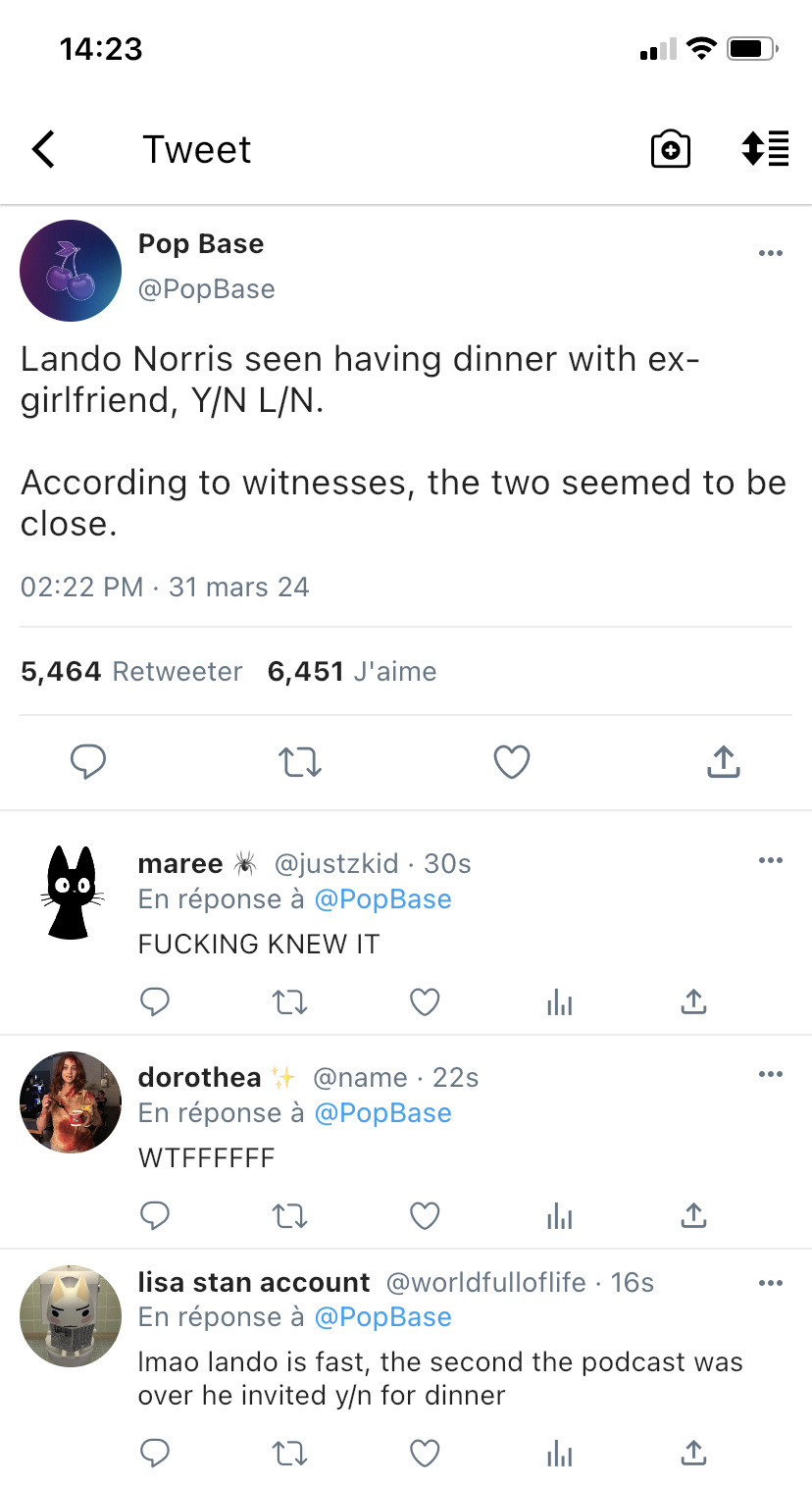Open dorothea's profile picture

point(71,1102)
